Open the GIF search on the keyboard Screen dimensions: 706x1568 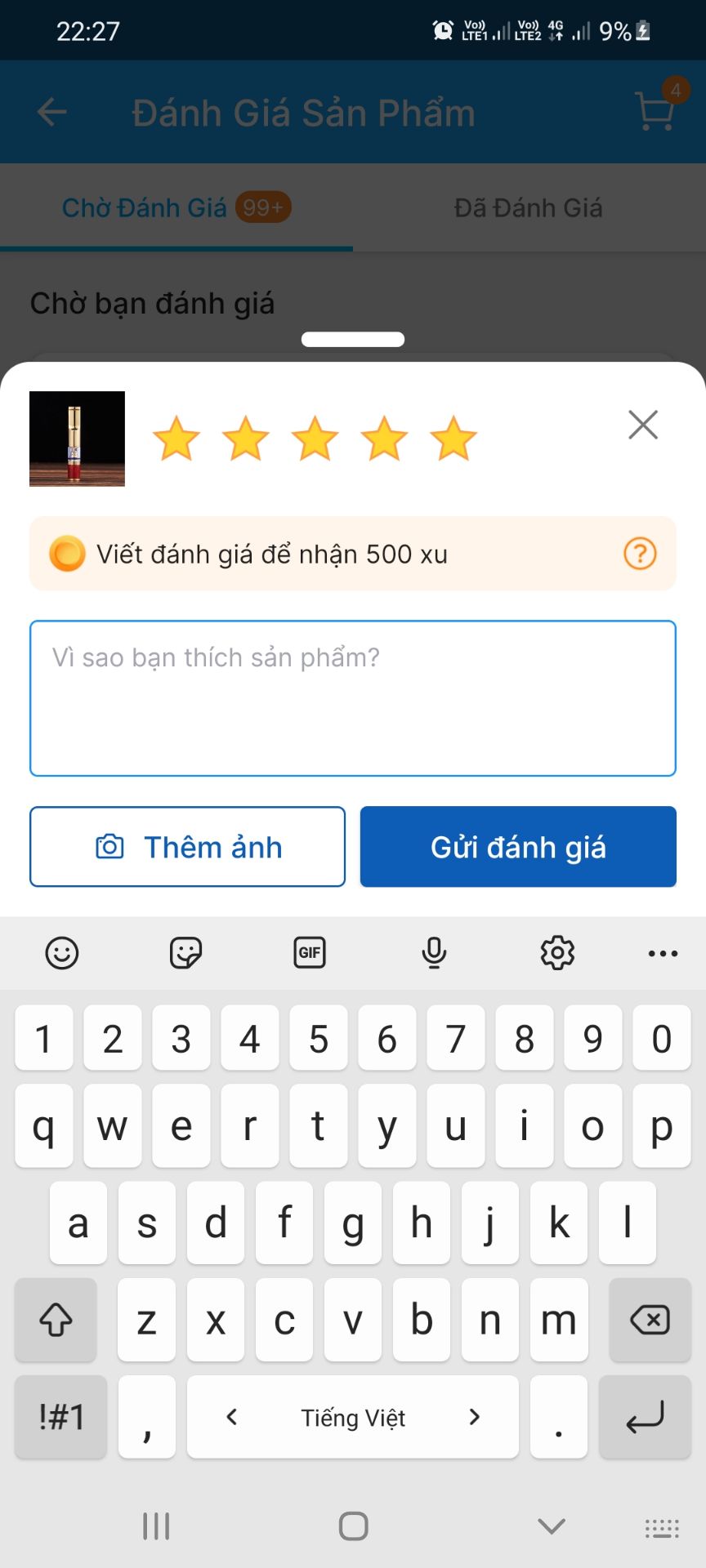310,952
